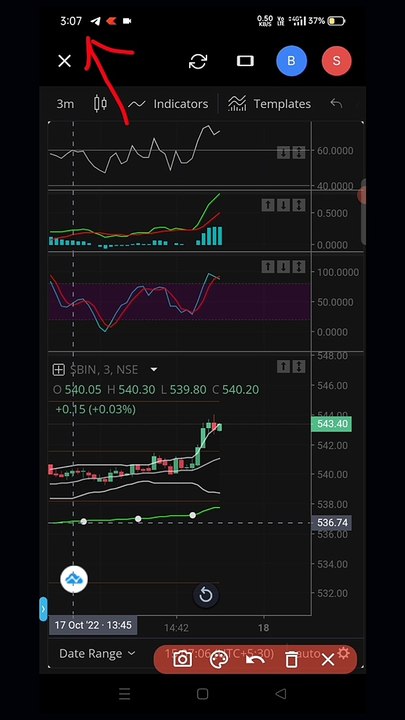Image resolution: width=405 pixels, height=720 pixels.
Task: Close the chart view with X
Action: 65,61
